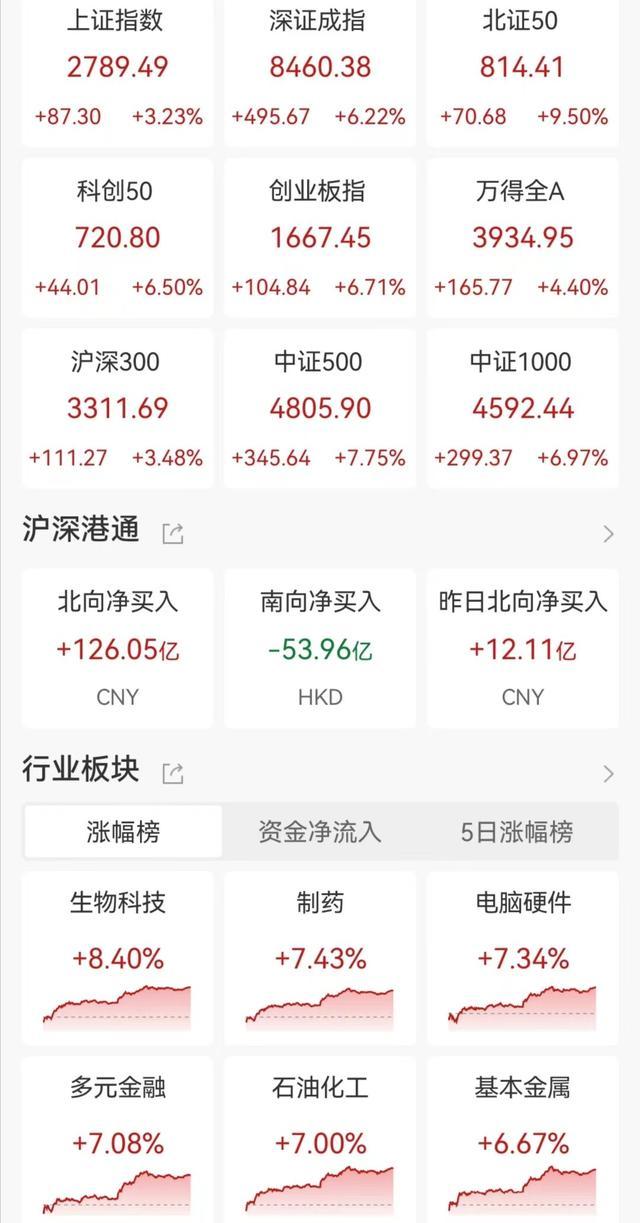This screenshot has width=640, height=1223.
Task: Select the 涨幅榜 tab
Action: (x=123, y=832)
